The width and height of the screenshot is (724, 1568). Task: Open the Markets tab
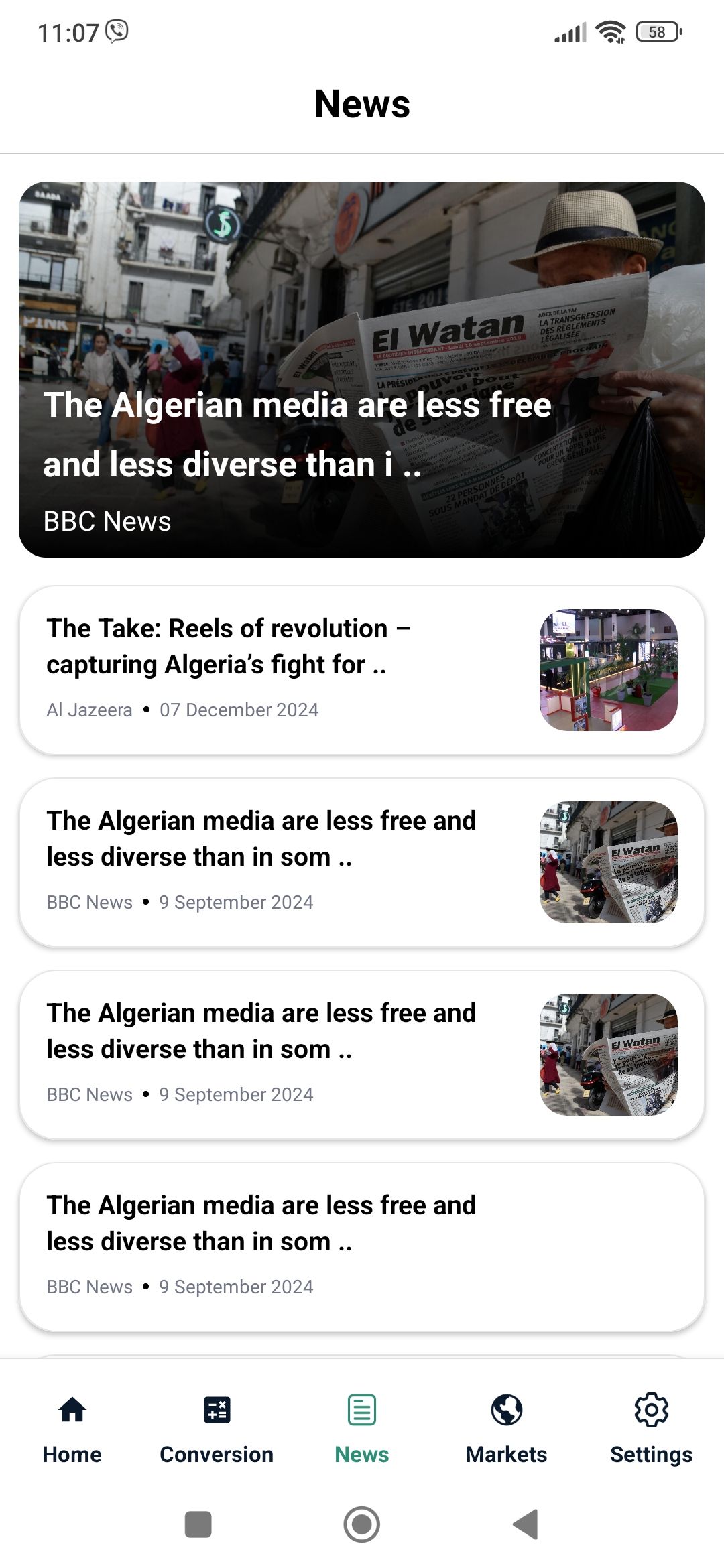pyautogui.click(x=506, y=1429)
